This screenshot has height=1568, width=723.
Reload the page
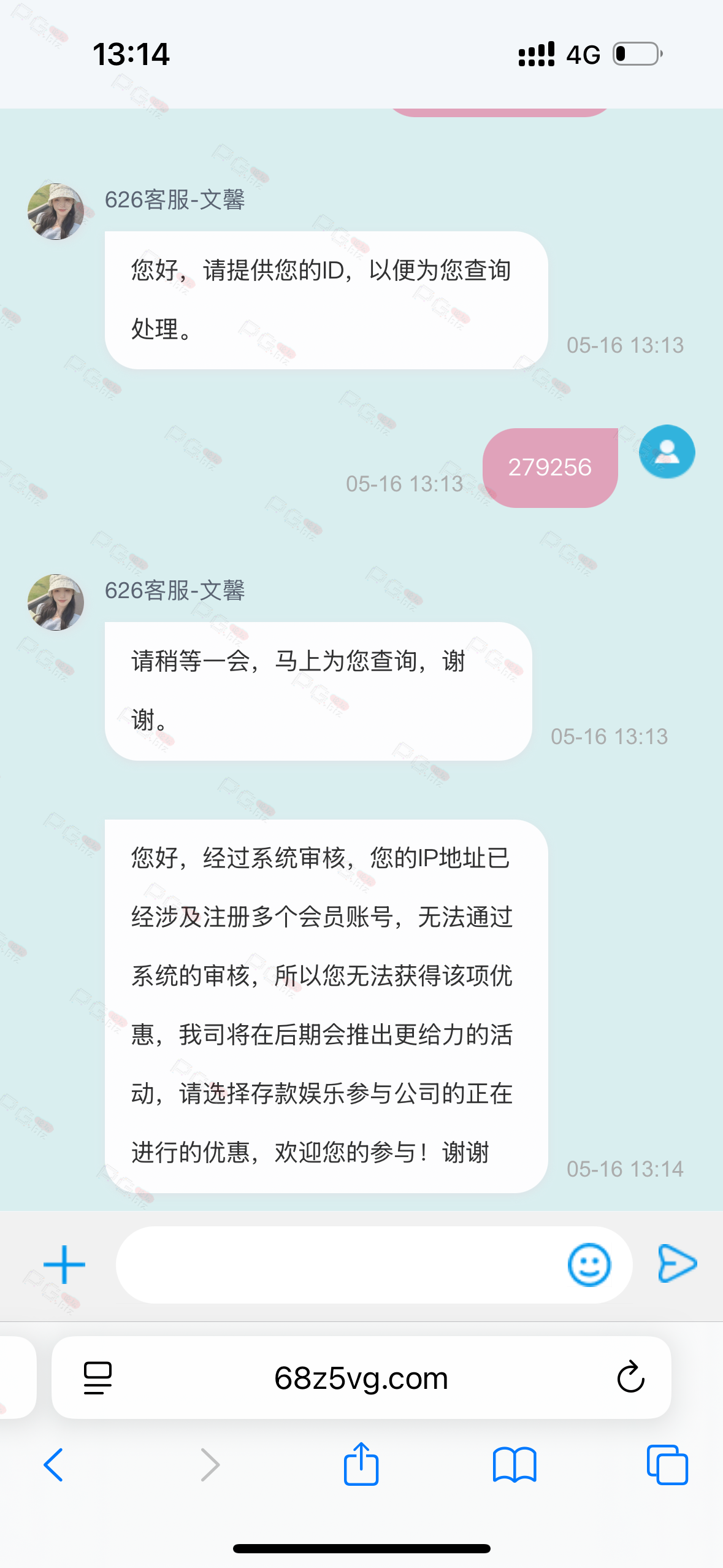(x=630, y=1378)
